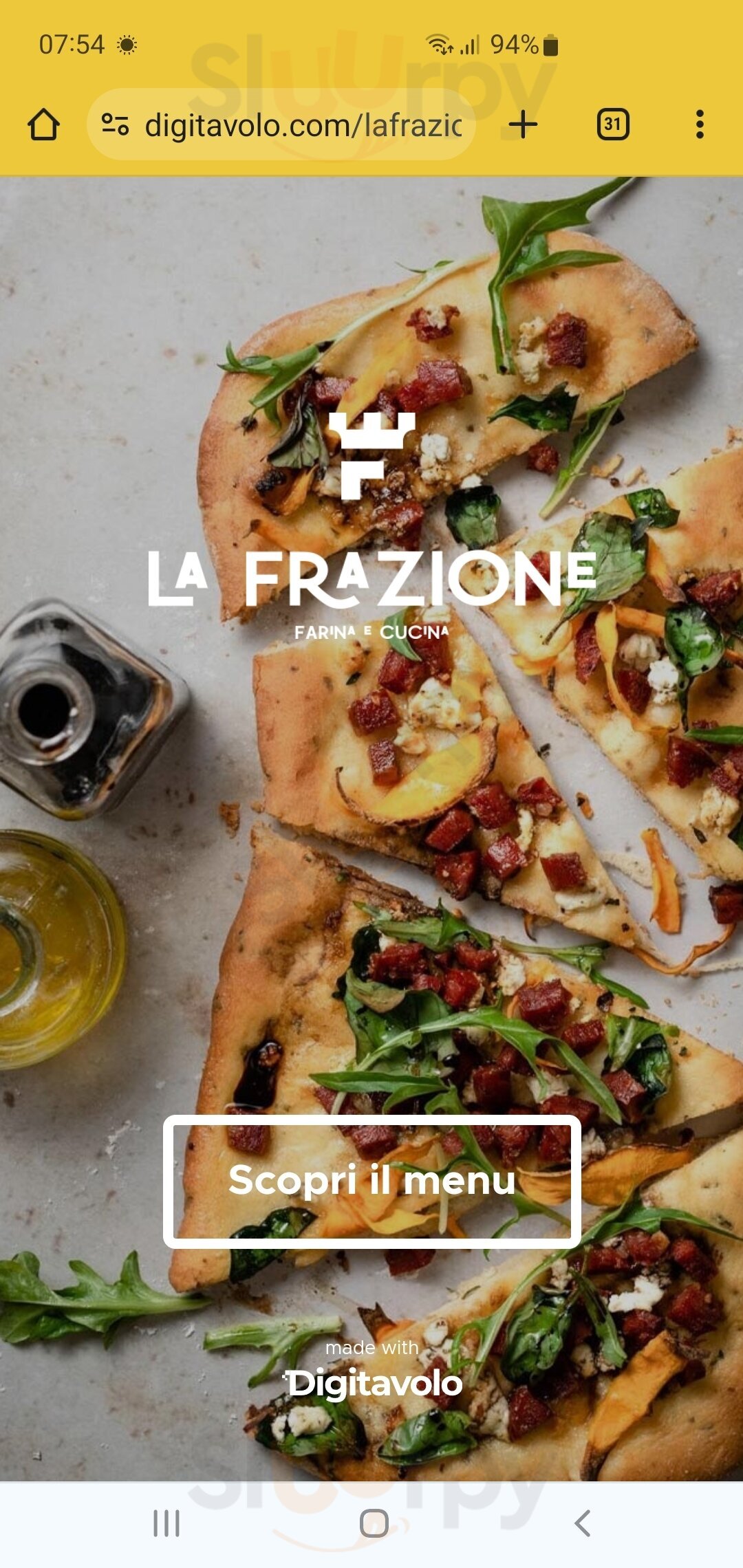Viewport: 743px width, 1568px height.
Task: View site info icon in the address bar
Action: click(115, 125)
